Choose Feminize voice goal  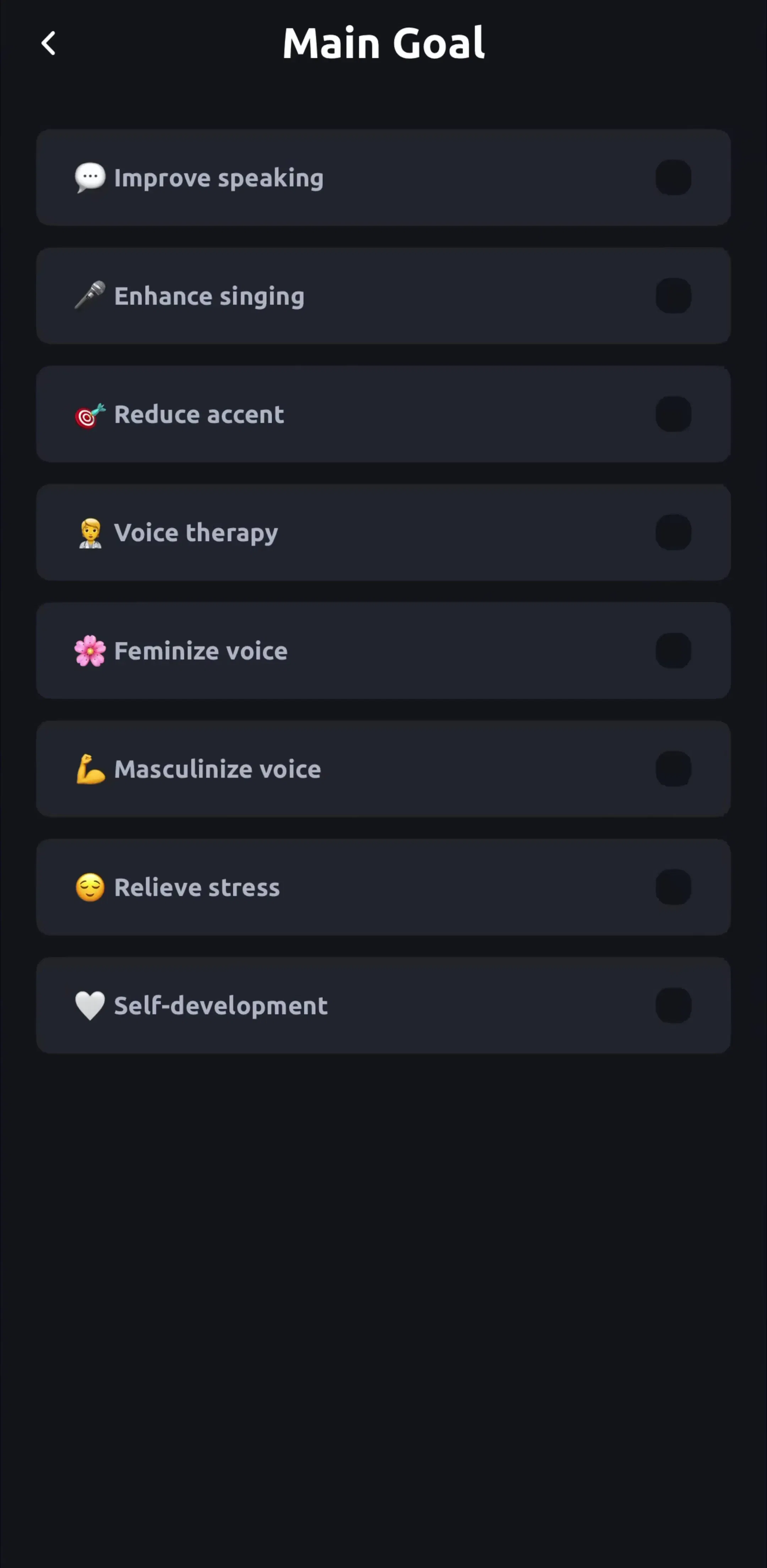tap(383, 651)
